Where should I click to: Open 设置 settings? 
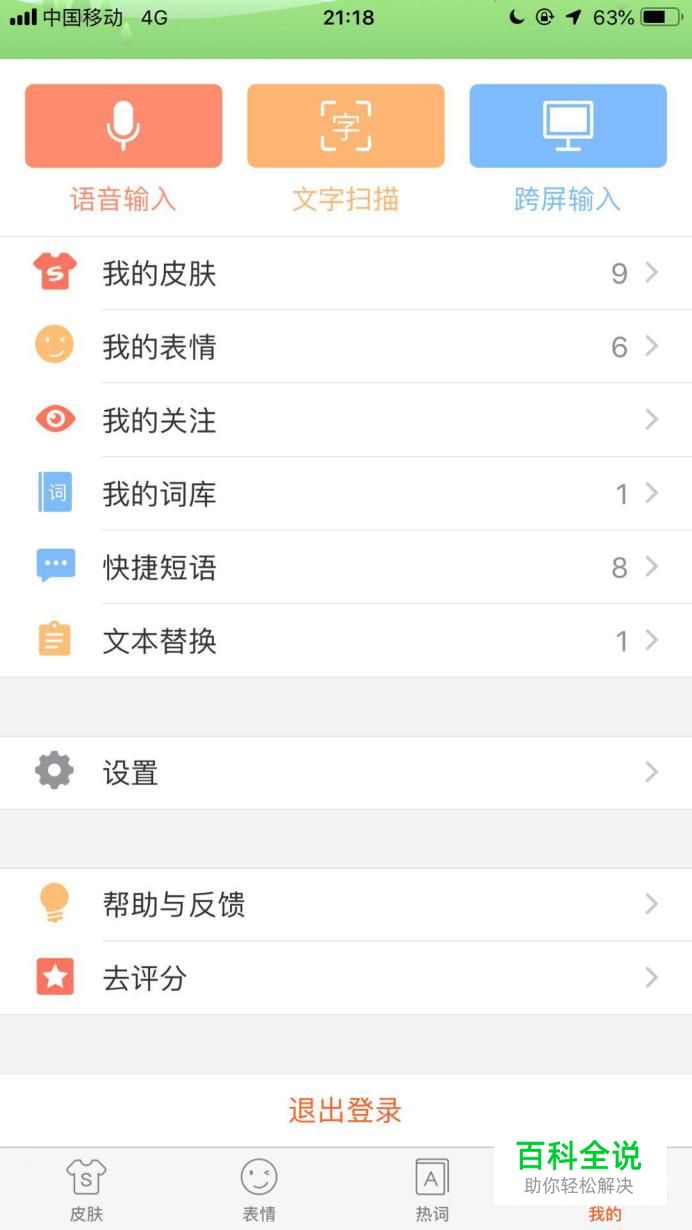click(x=346, y=772)
